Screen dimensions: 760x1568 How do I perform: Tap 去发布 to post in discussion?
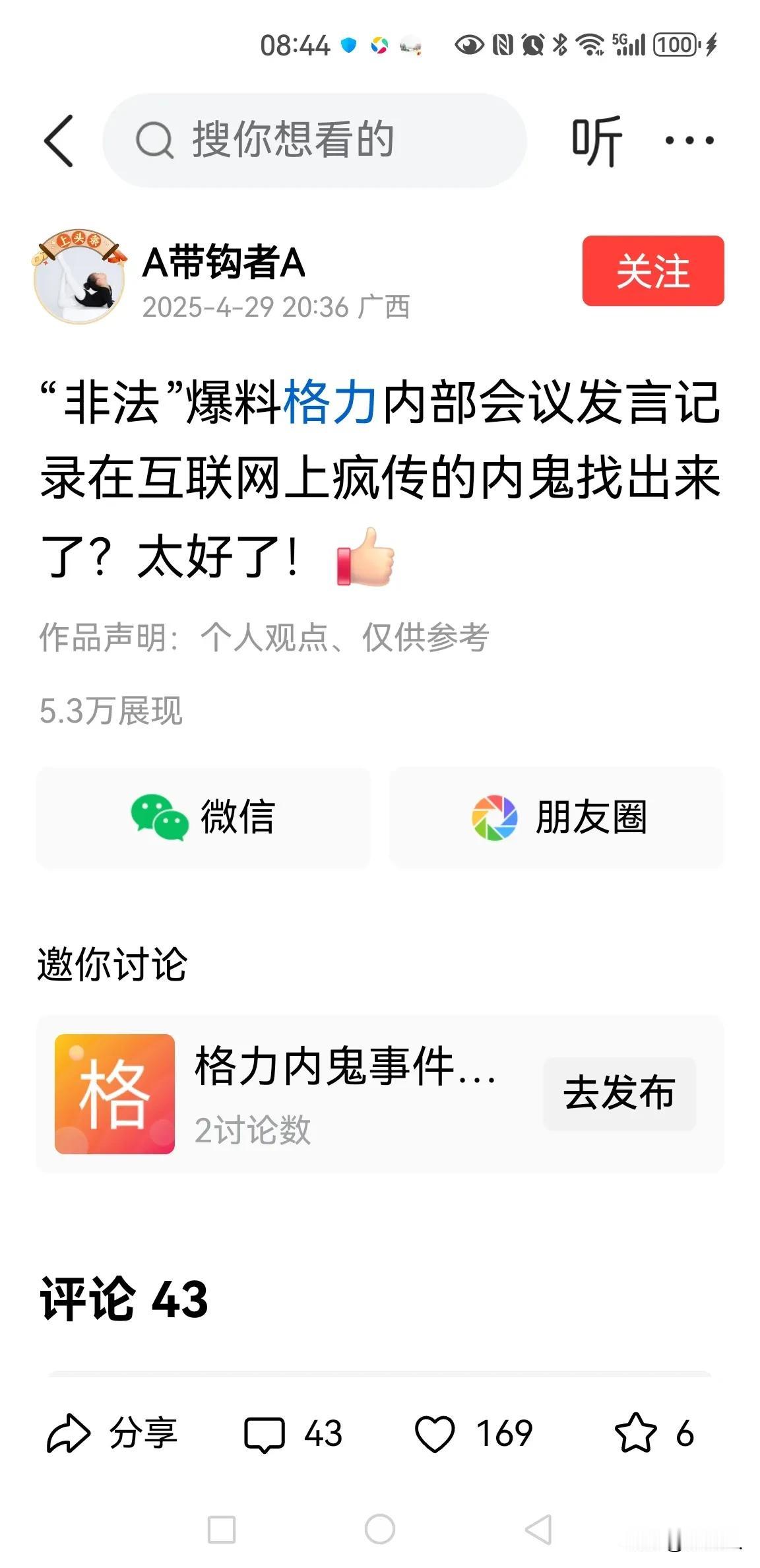(x=619, y=1093)
